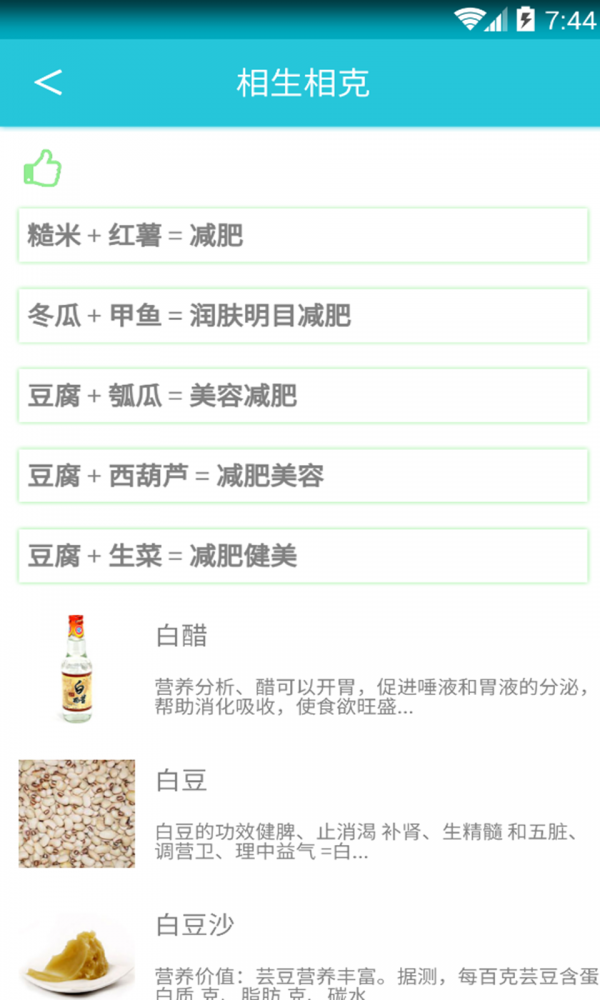Open the 冬瓜 + 甲鱼 = 润肤明目减肥 combination
Screen dimensions: 600x1000
(302, 316)
